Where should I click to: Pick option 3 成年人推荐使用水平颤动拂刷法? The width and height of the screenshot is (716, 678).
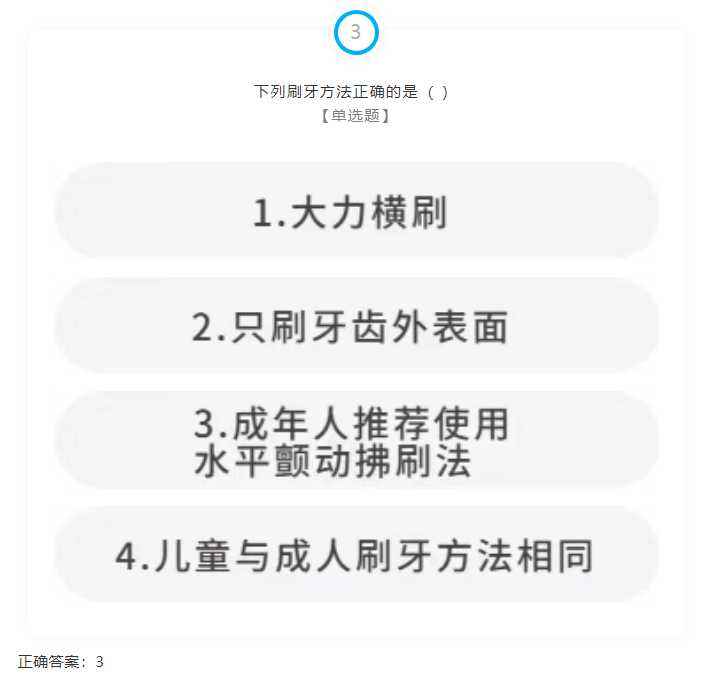[356, 441]
